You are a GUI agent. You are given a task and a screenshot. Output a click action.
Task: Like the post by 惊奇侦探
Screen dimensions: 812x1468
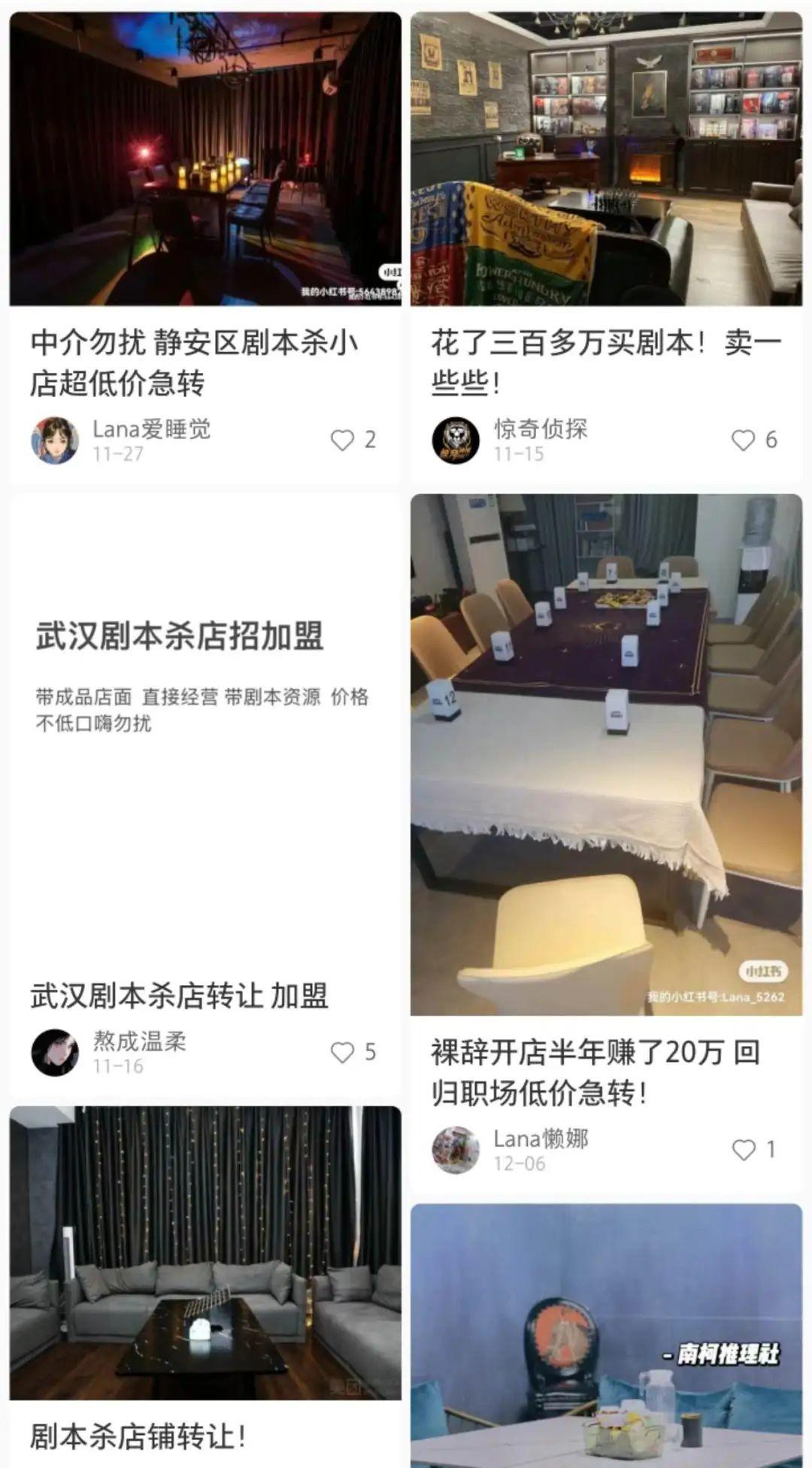(744, 440)
